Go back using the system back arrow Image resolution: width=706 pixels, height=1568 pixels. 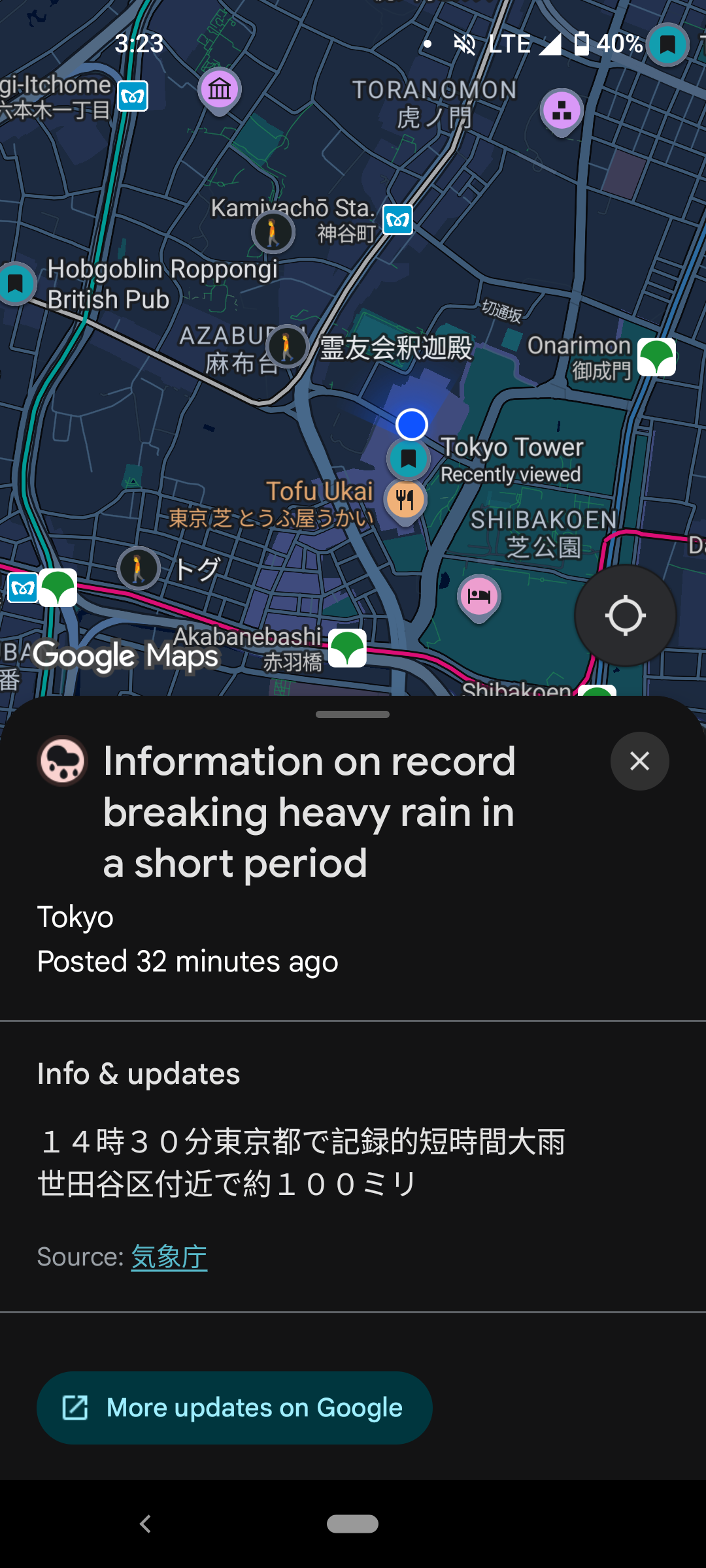(x=145, y=1524)
